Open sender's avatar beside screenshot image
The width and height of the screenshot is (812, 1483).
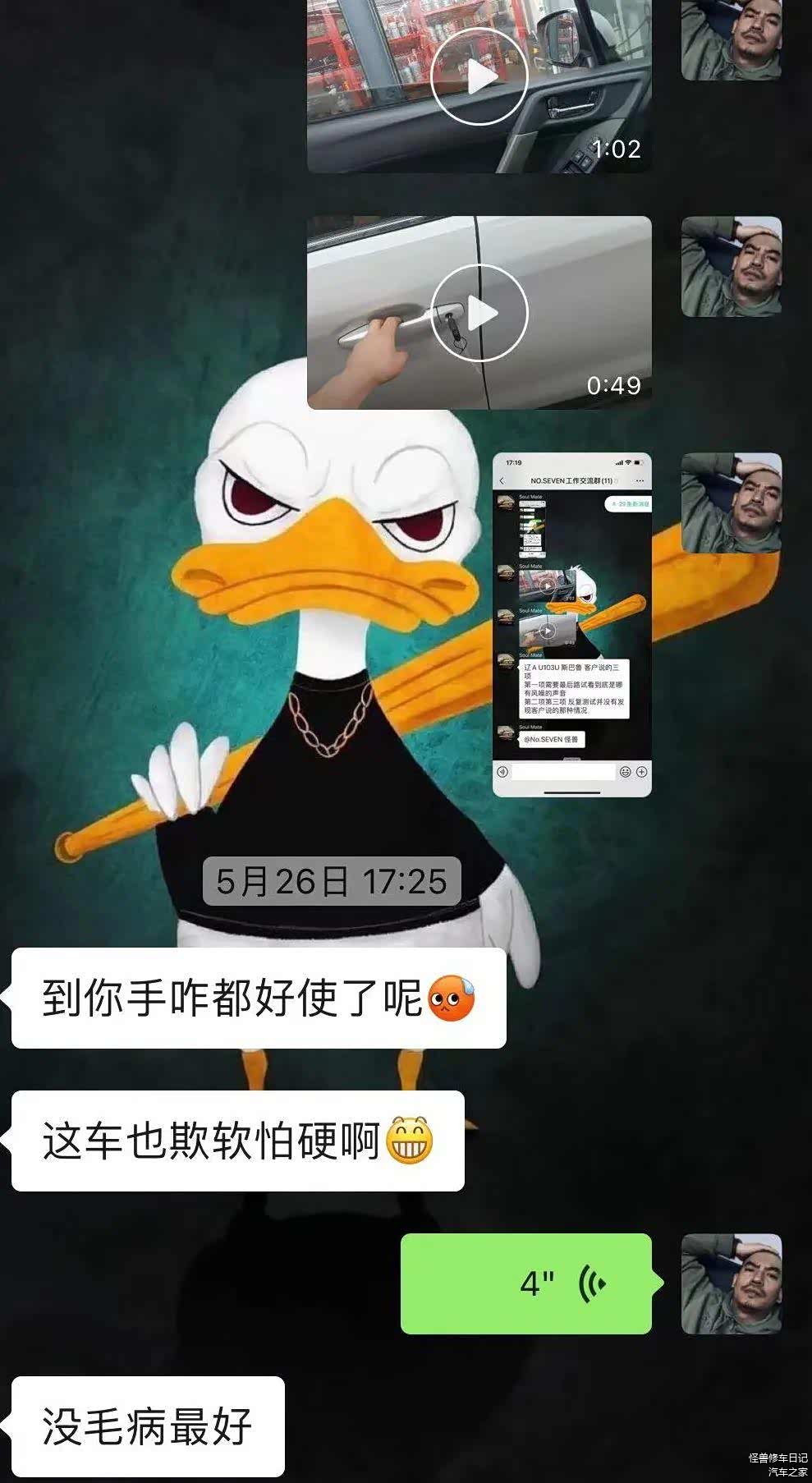tap(732, 503)
